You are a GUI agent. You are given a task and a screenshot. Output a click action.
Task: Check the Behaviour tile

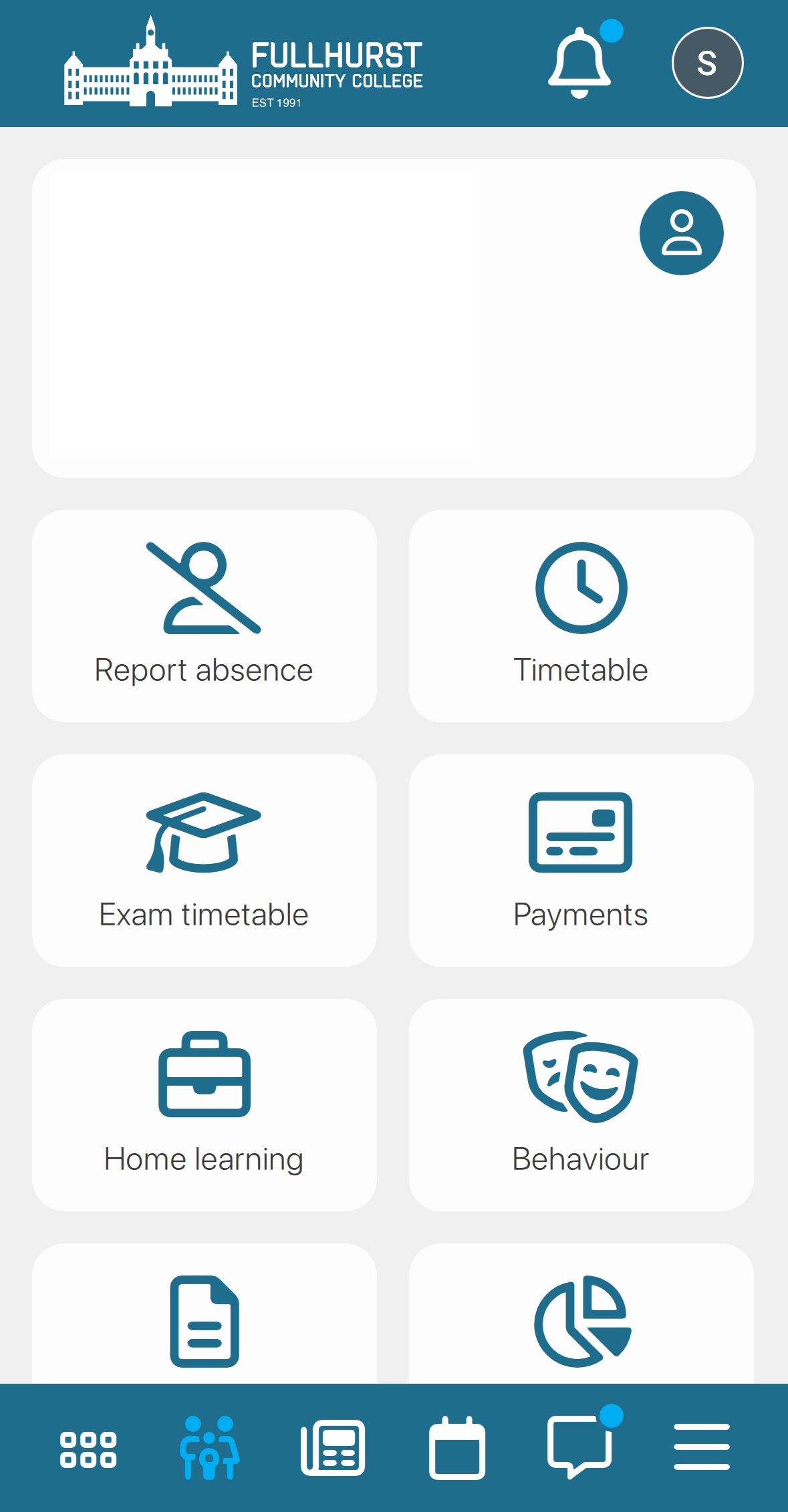click(x=581, y=1105)
